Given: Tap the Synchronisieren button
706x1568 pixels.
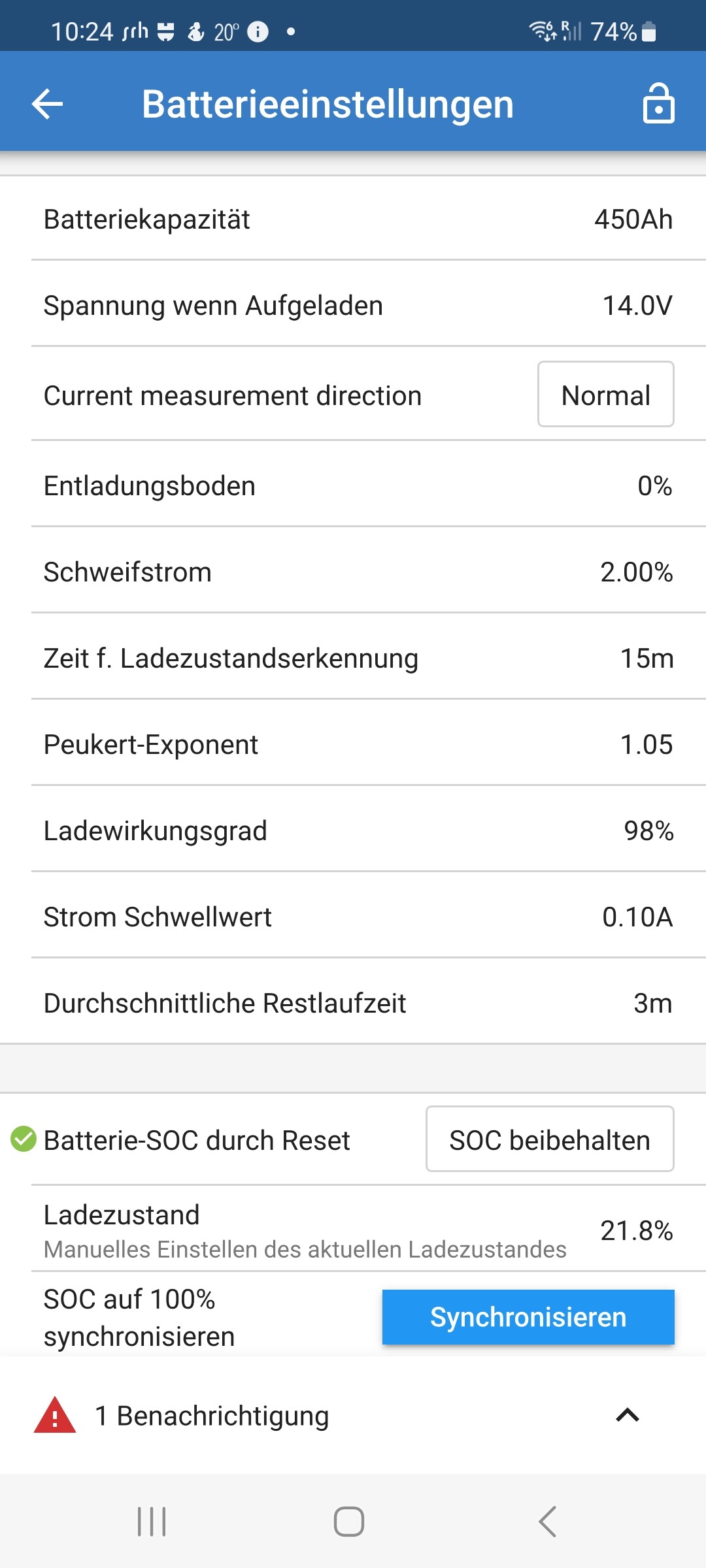Looking at the screenshot, I should pyautogui.click(x=528, y=1317).
